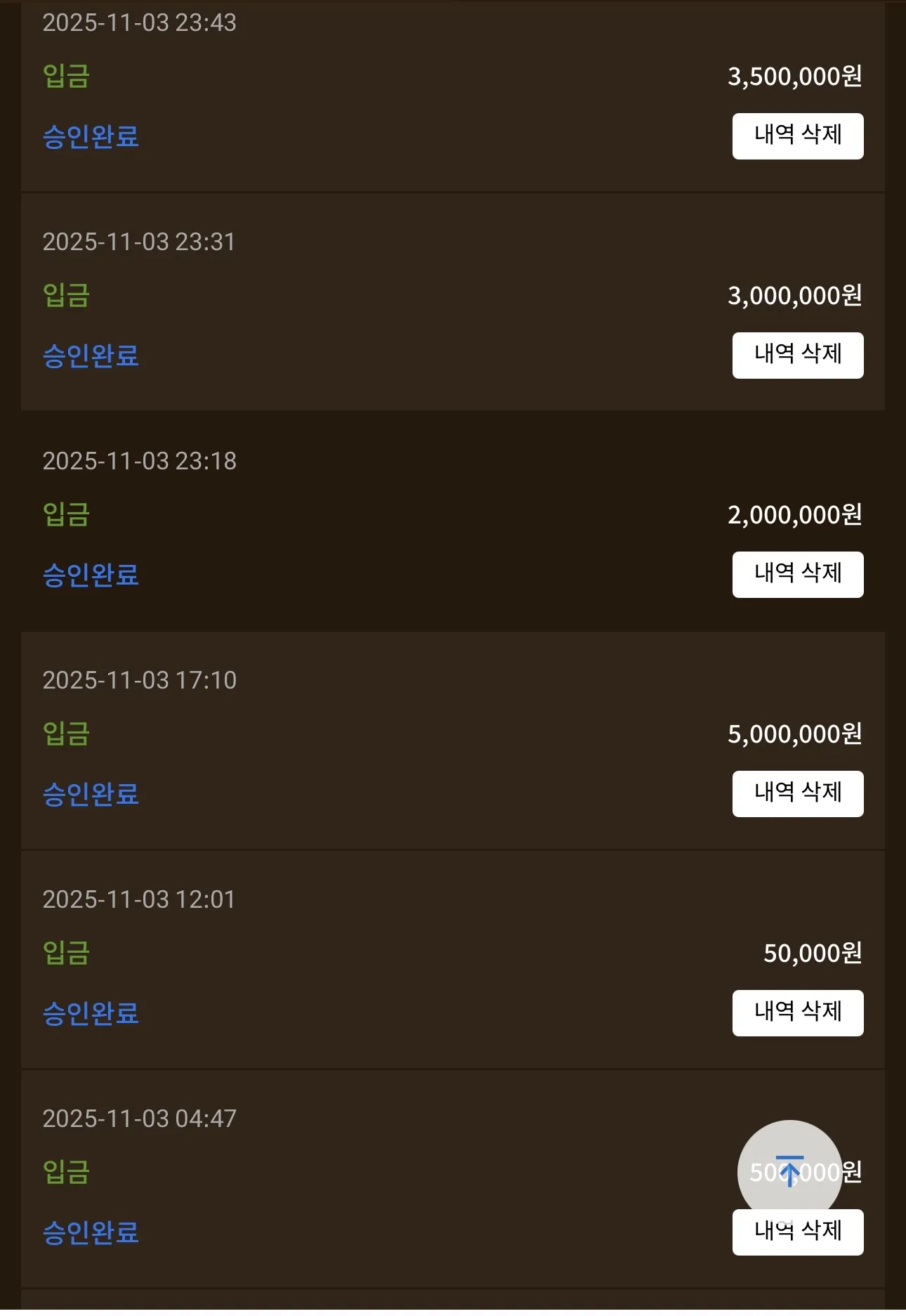Remove the 50,000원 deposit record
Screen dimensions: 906x1316
click(x=798, y=1013)
